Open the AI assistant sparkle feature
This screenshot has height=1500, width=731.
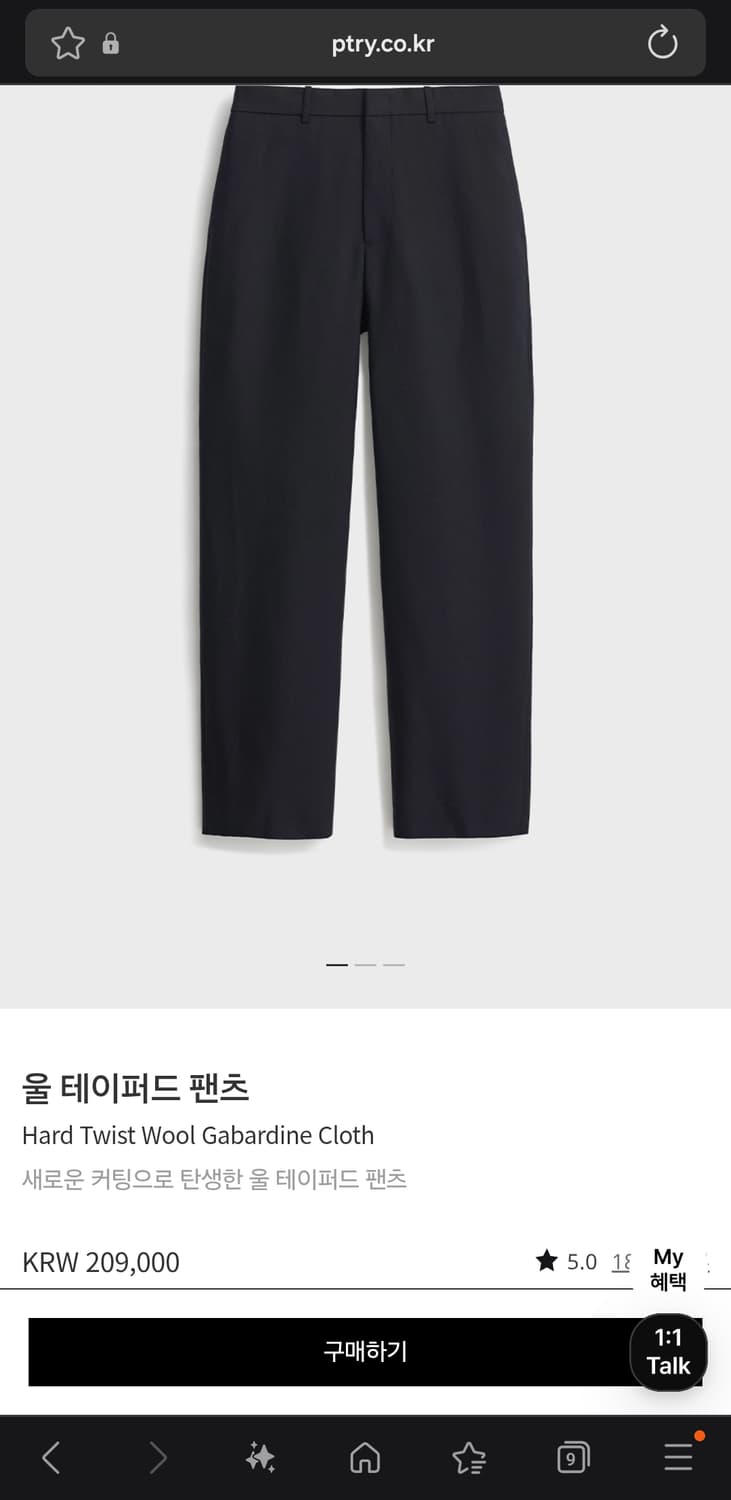pyautogui.click(x=260, y=1457)
